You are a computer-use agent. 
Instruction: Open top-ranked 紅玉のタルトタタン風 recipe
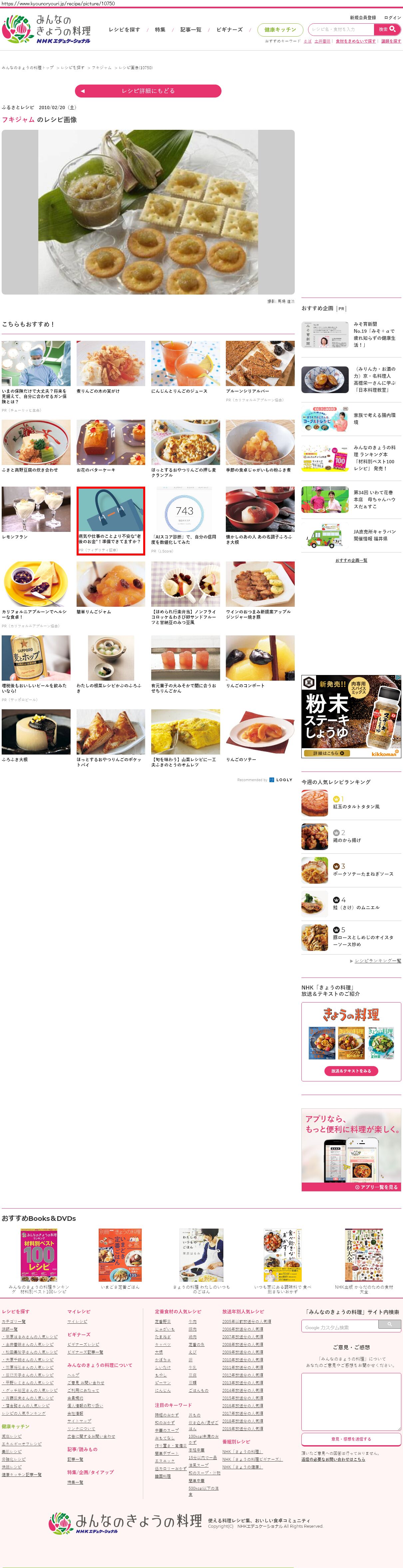[355, 806]
